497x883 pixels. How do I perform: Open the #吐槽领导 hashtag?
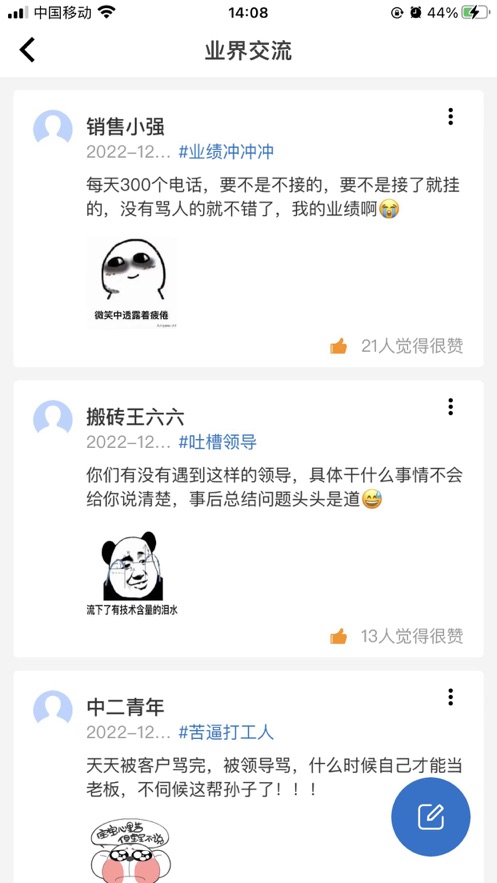click(x=217, y=442)
